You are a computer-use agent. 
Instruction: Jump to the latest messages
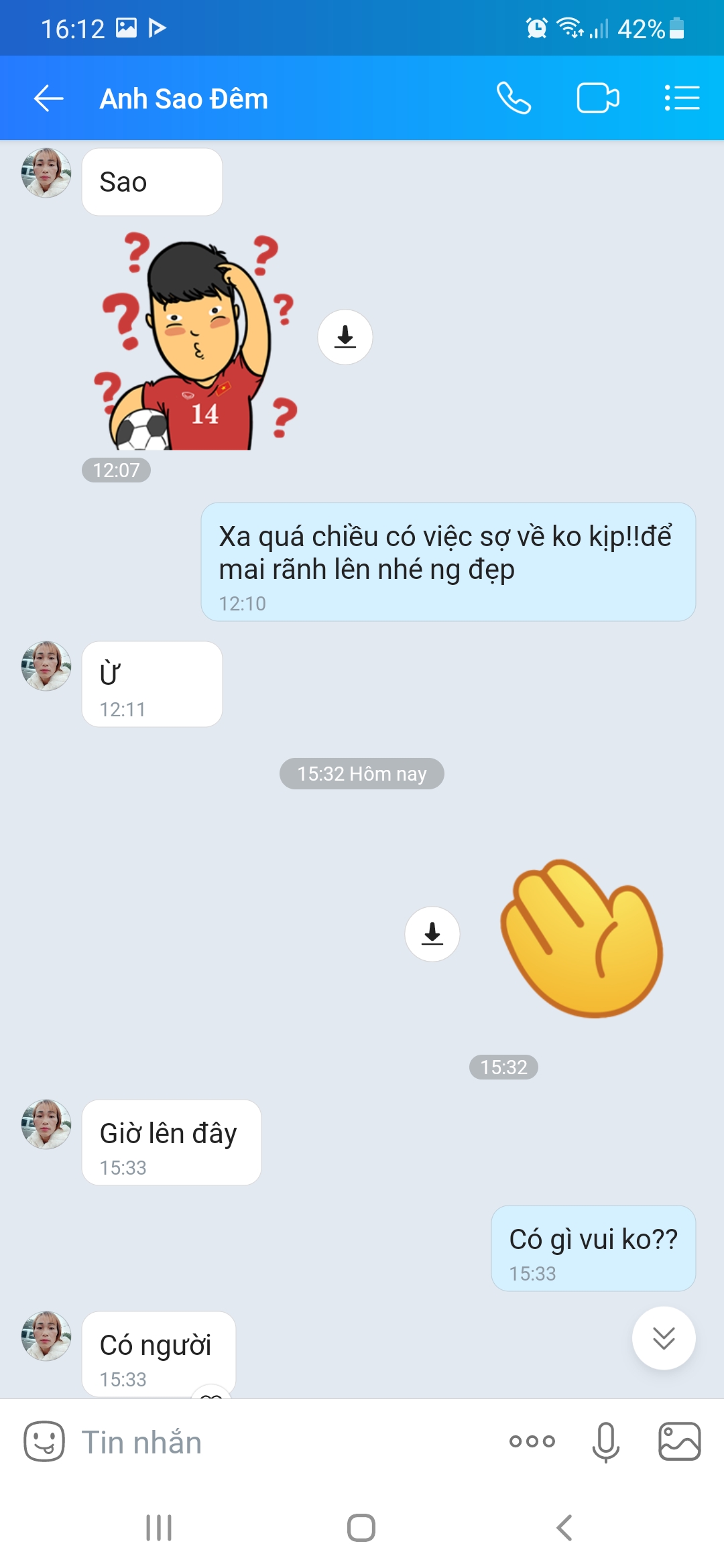pyautogui.click(x=664, y=1338)
